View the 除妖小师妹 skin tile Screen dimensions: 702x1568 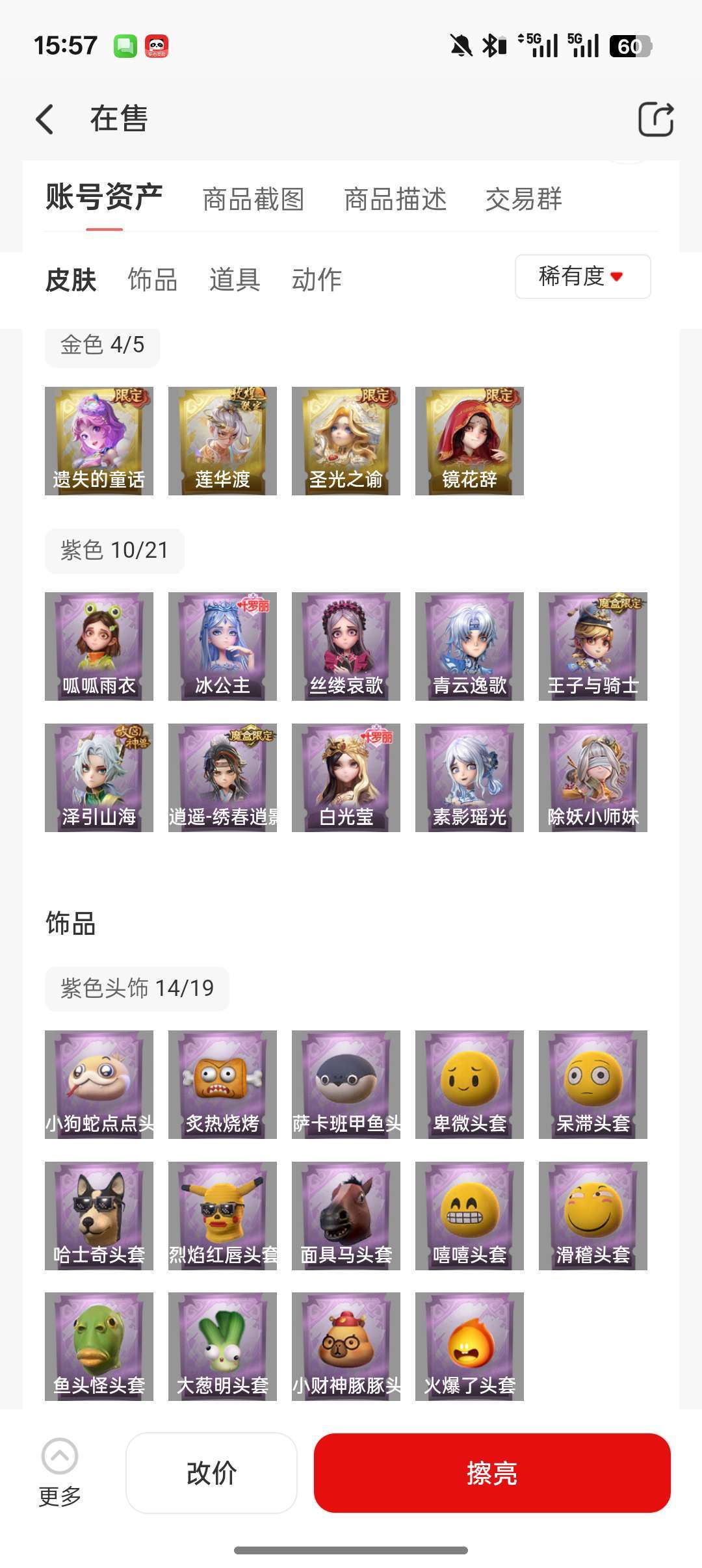click(x=593, y=777)
